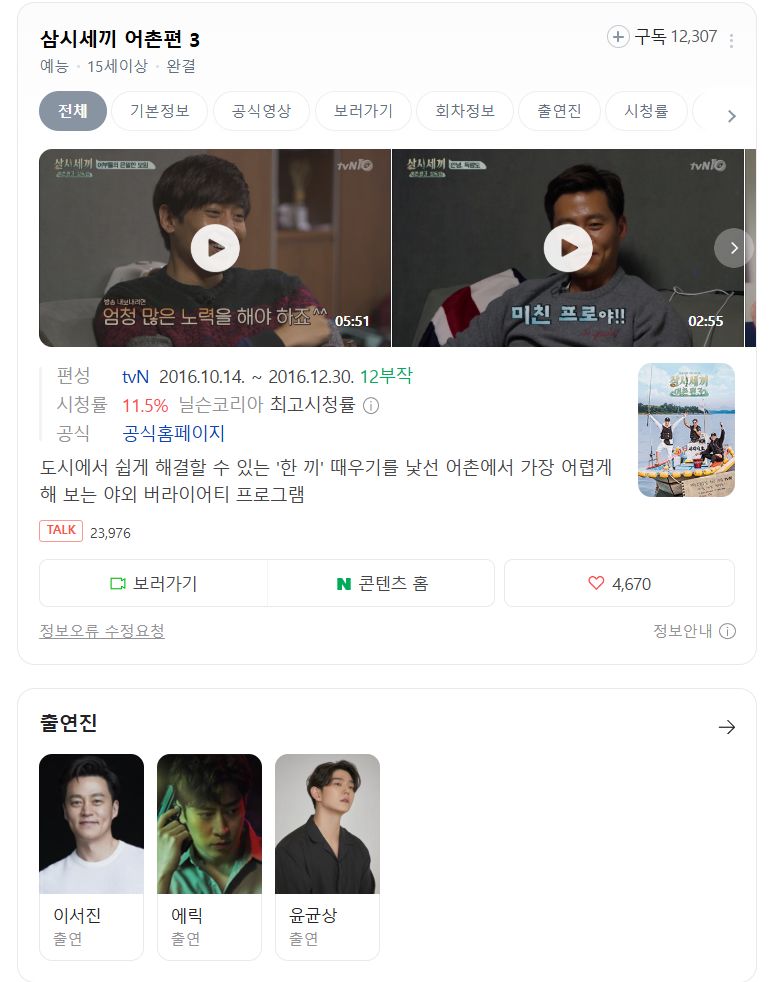Switch to the 회차정보 tab
772x982 pixels.
click(465, 111)
